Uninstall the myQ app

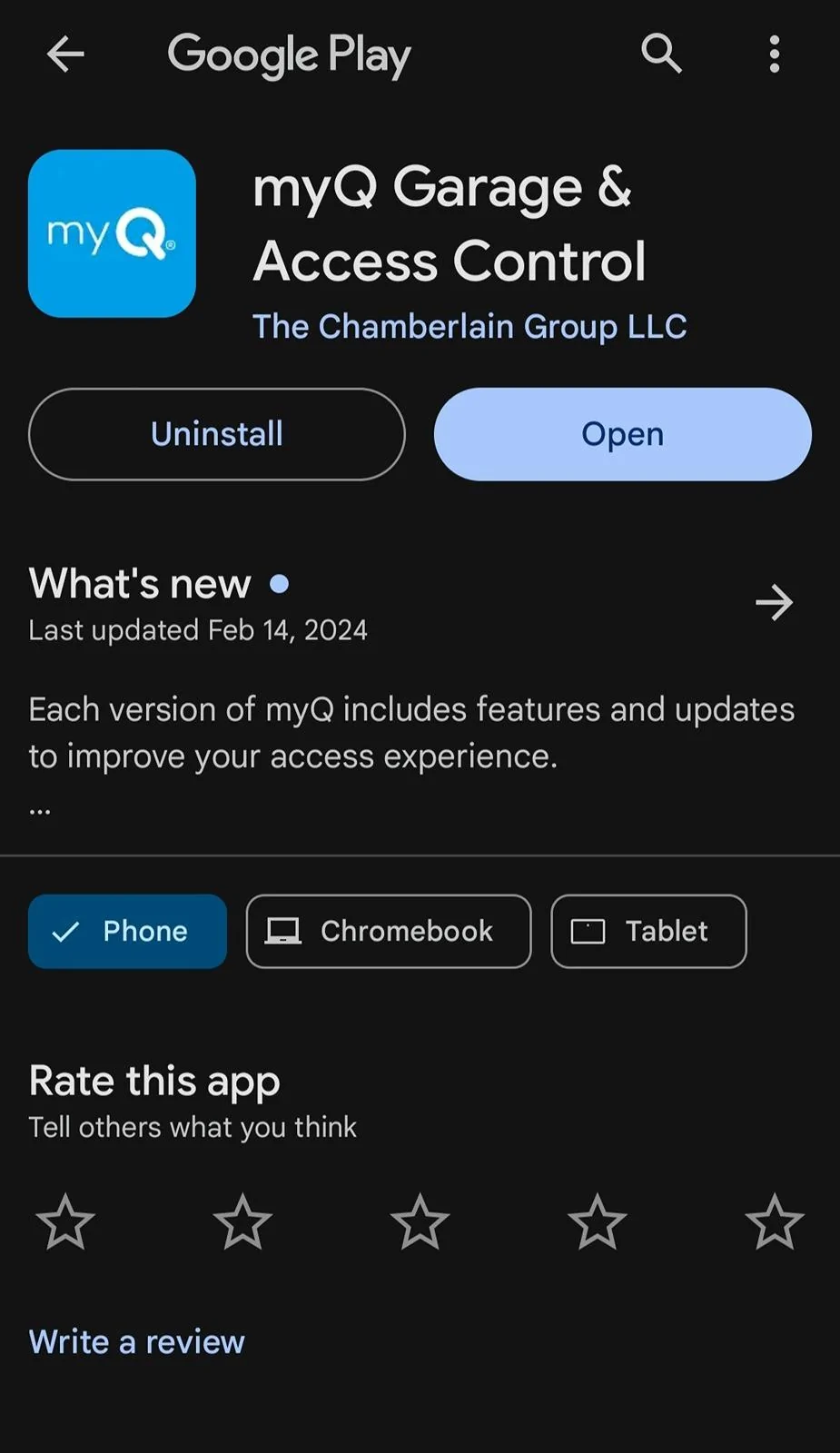click(217, 434)
